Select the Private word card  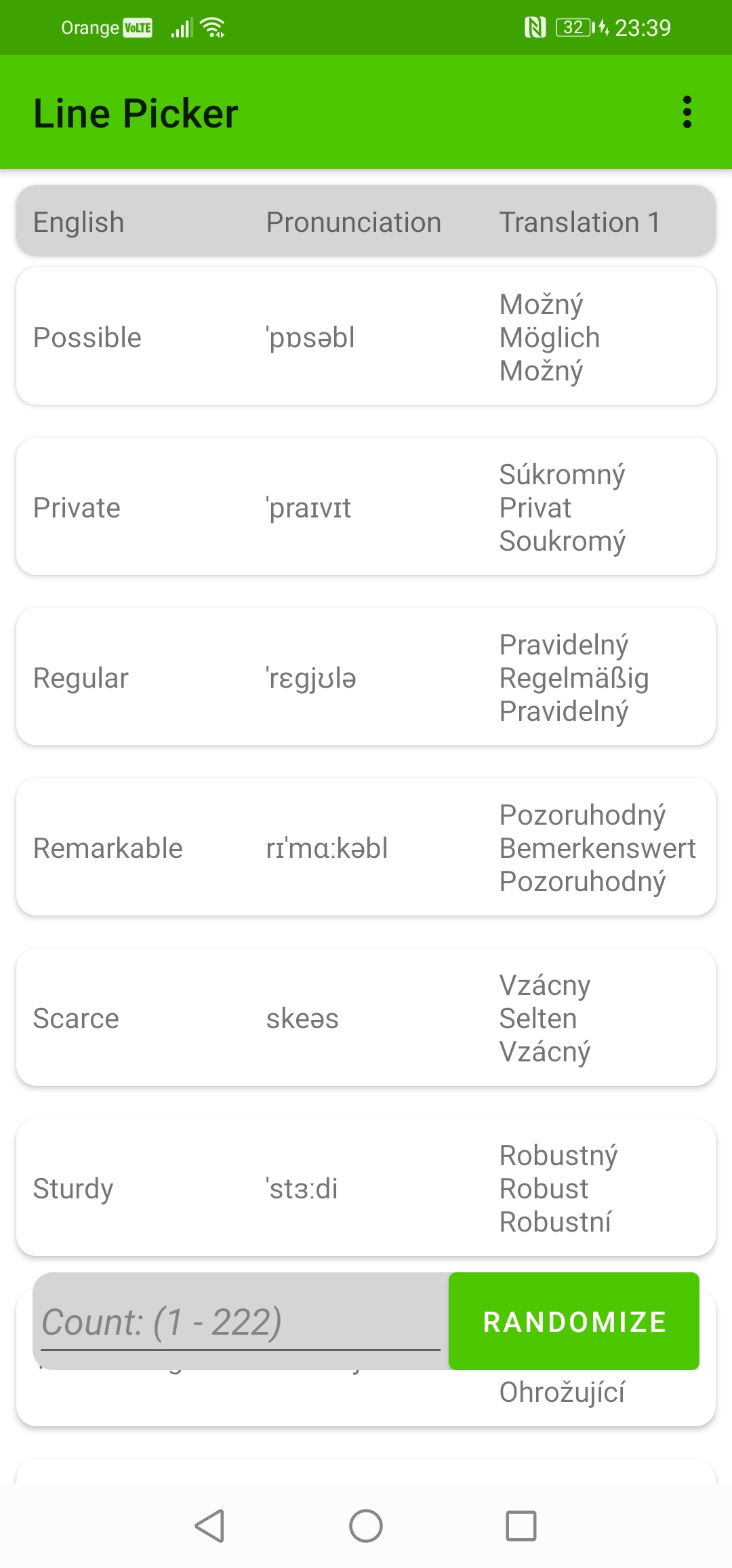[366, 507]
